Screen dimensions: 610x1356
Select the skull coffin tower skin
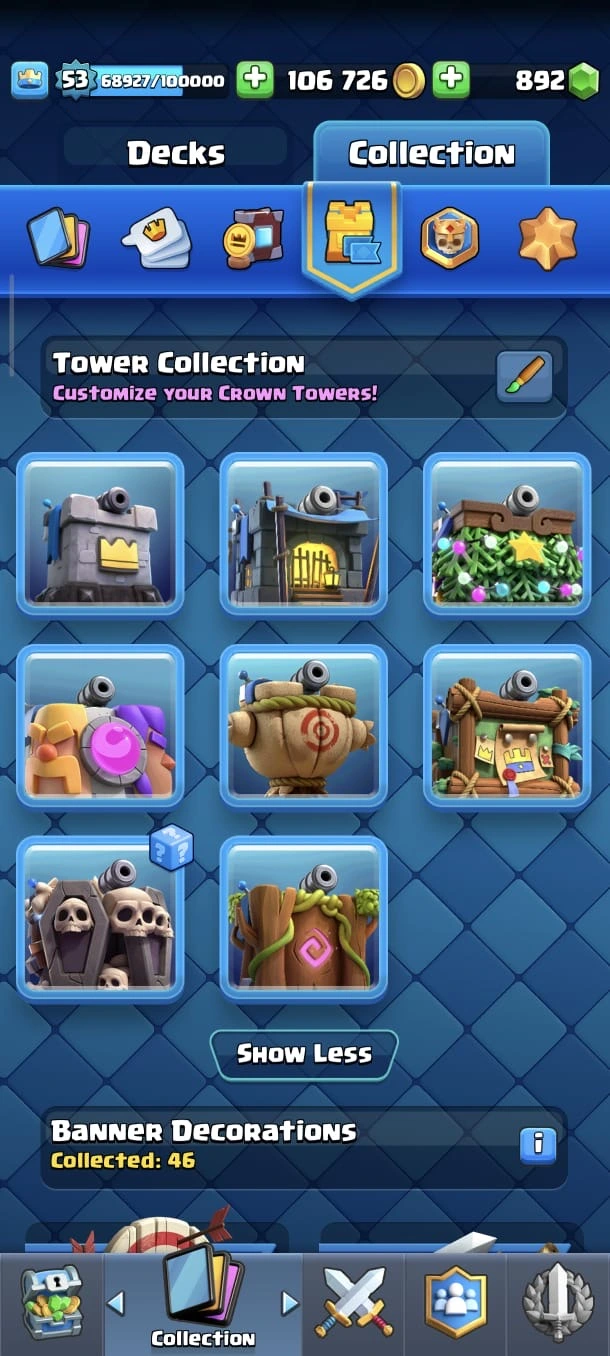[100, 918]
